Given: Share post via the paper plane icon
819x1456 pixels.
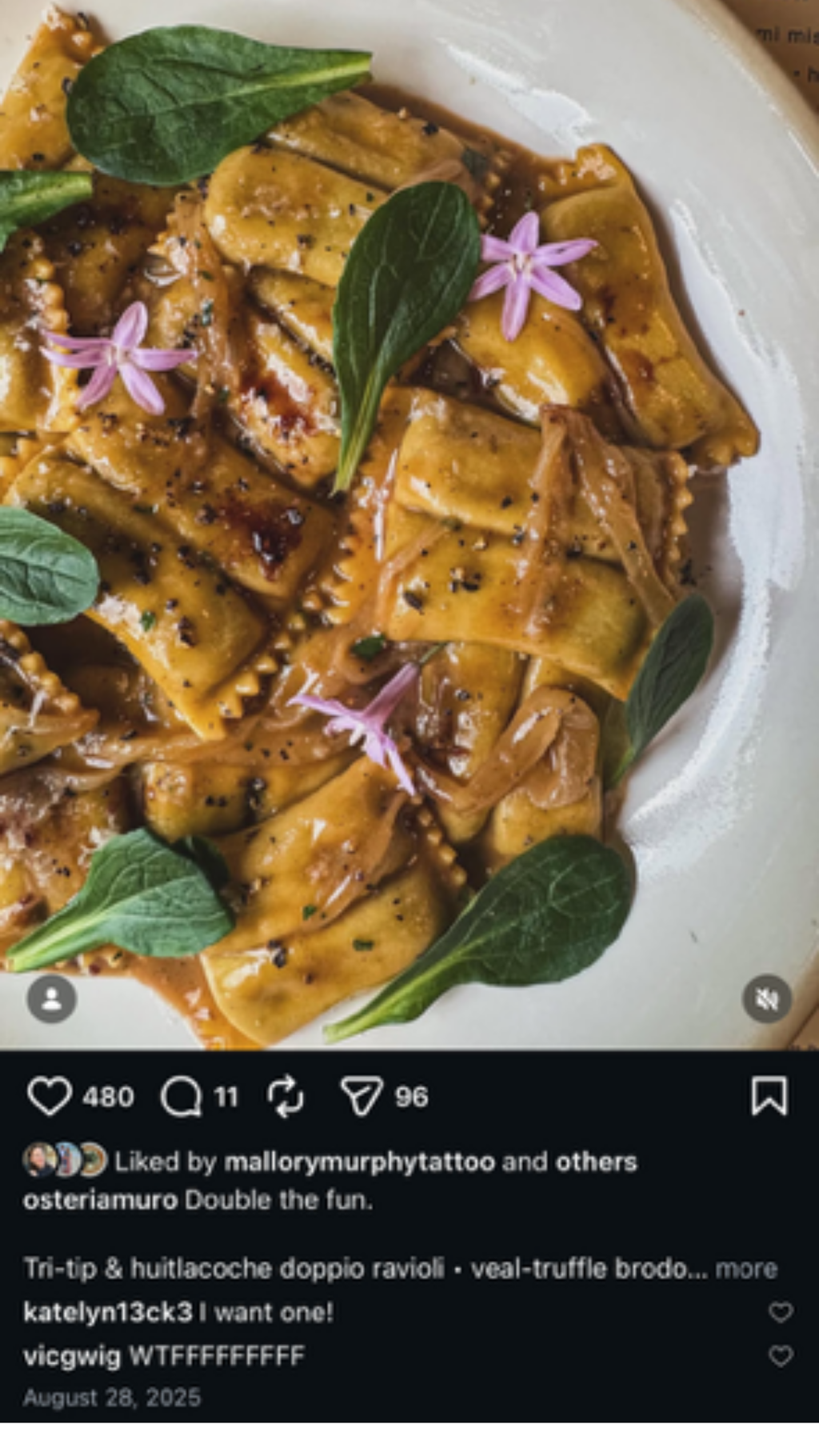Looking at the screenshot, I should click(x=362, y=1096).
